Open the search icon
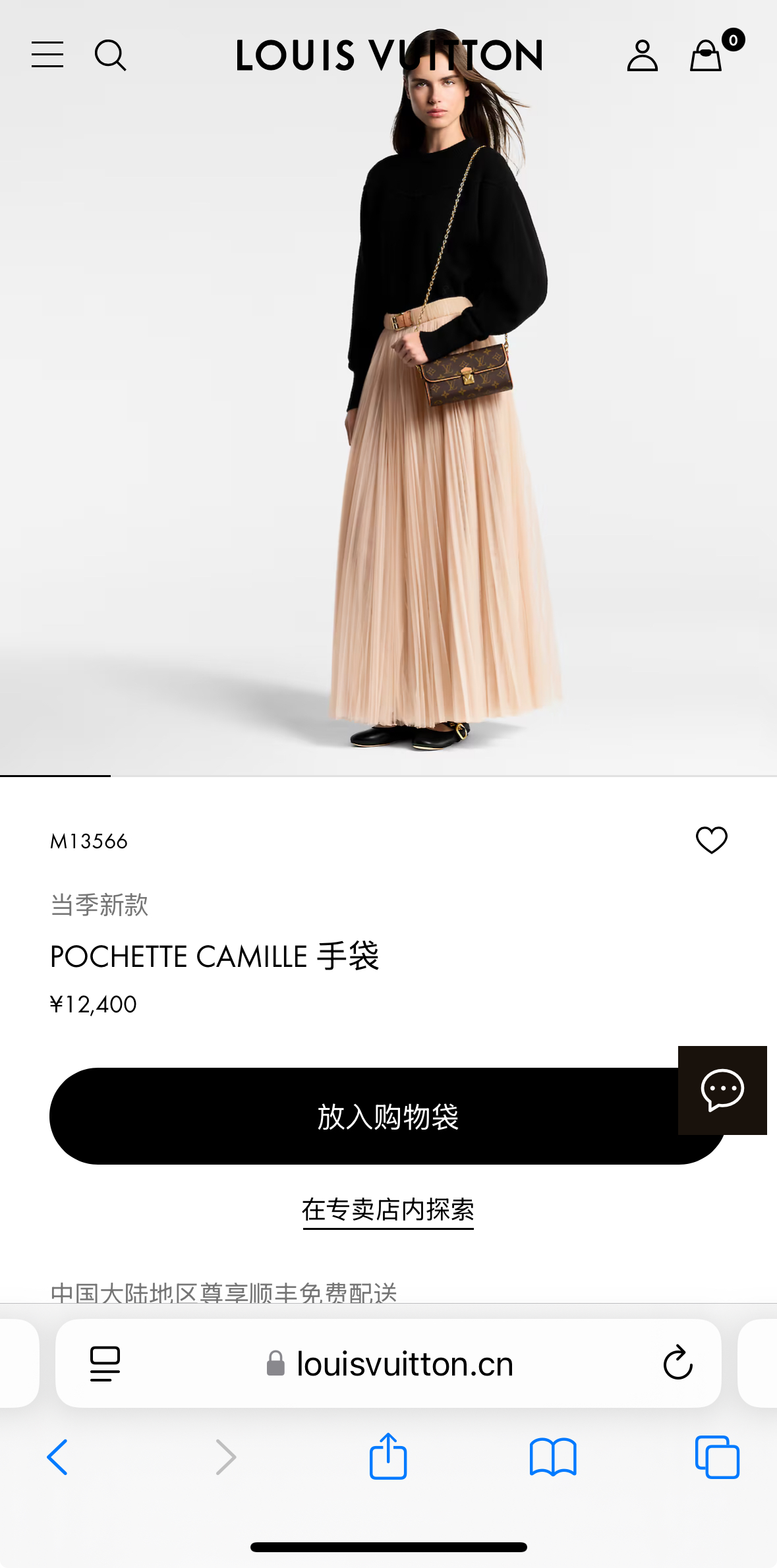777x1568 pixels. [x=110, y=55]
